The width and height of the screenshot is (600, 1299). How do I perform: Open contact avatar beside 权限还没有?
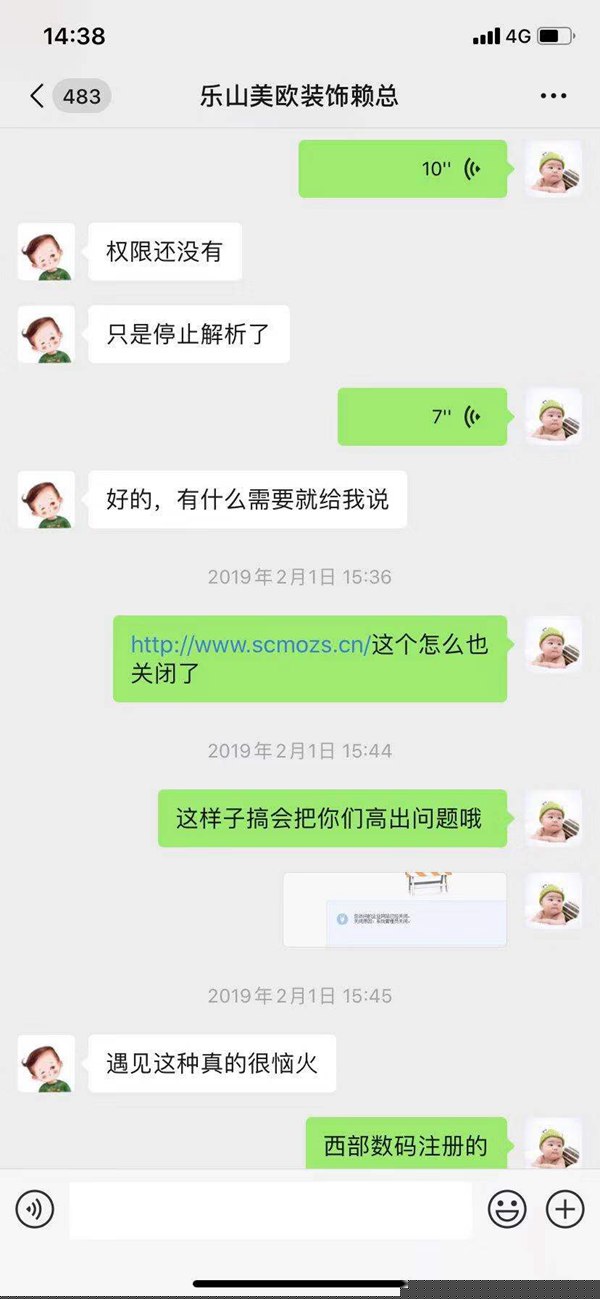46,252
